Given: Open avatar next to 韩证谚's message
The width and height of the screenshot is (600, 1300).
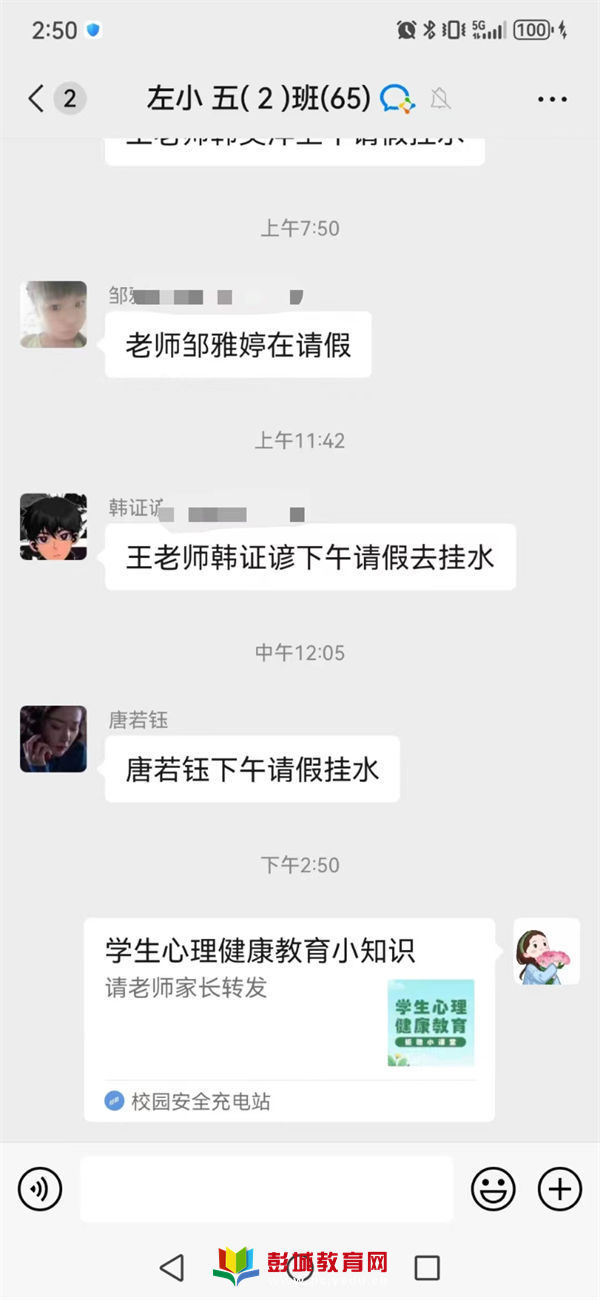Looking at the screenshot, I should (53, 526).
